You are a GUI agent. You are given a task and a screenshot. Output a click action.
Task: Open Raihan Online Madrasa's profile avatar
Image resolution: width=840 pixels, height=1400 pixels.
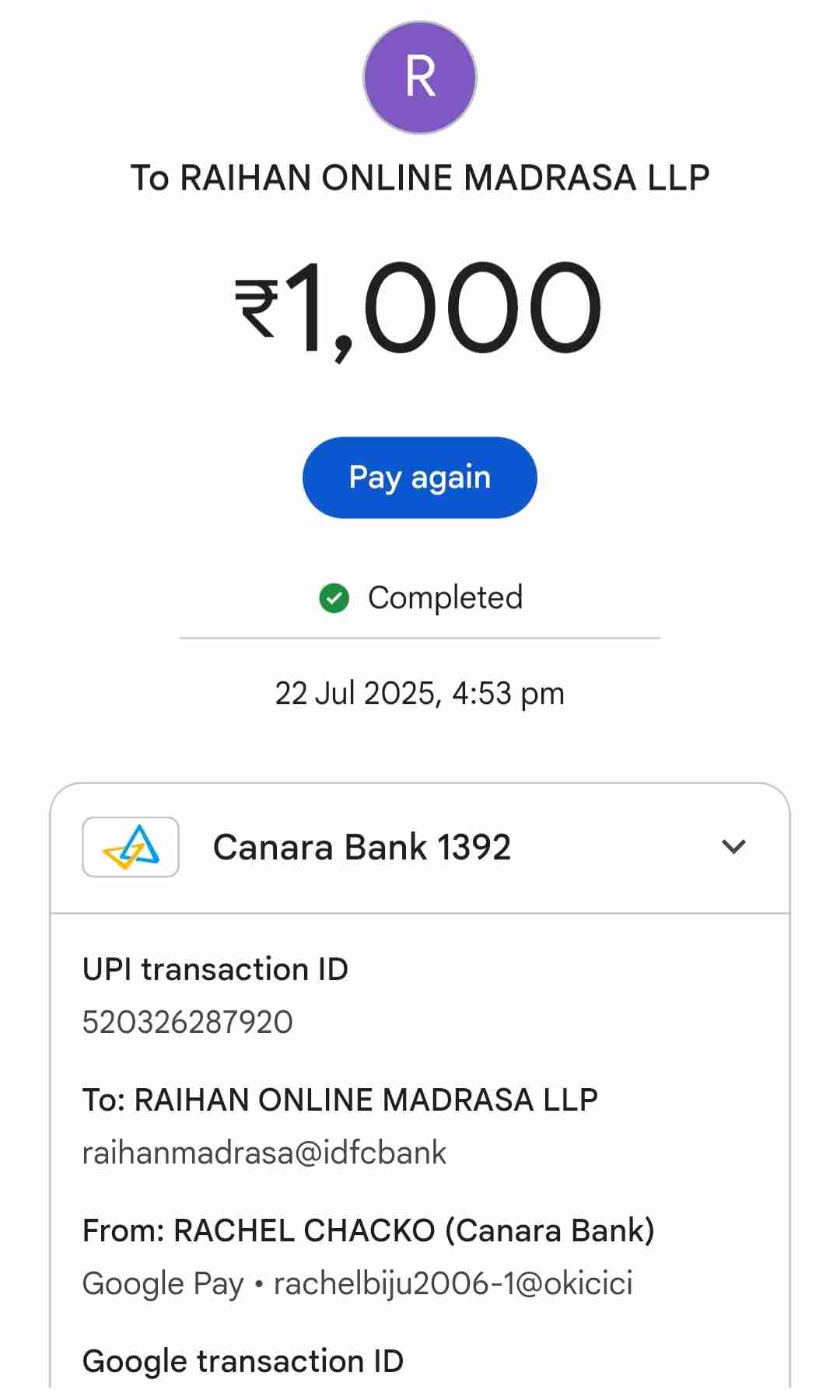(419, 78)
